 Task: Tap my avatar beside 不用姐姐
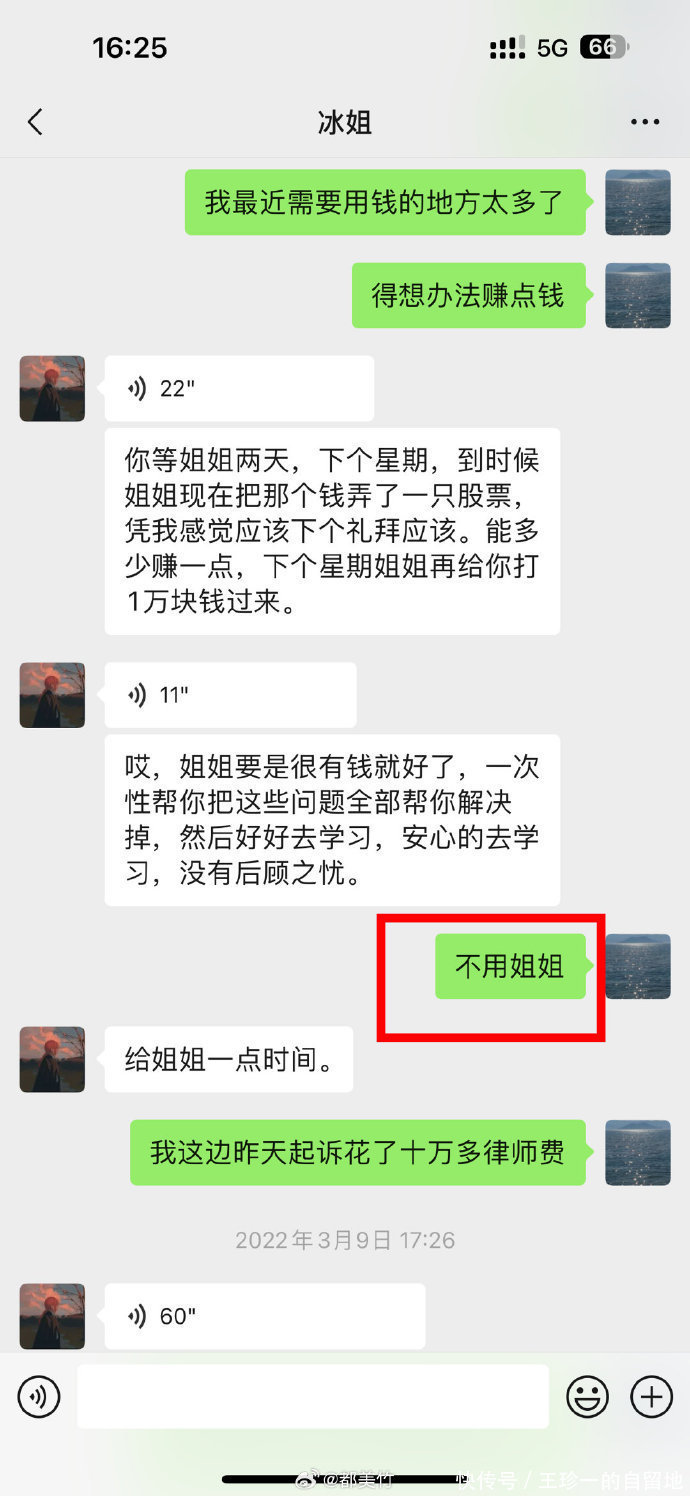click(x=638, y=966)
